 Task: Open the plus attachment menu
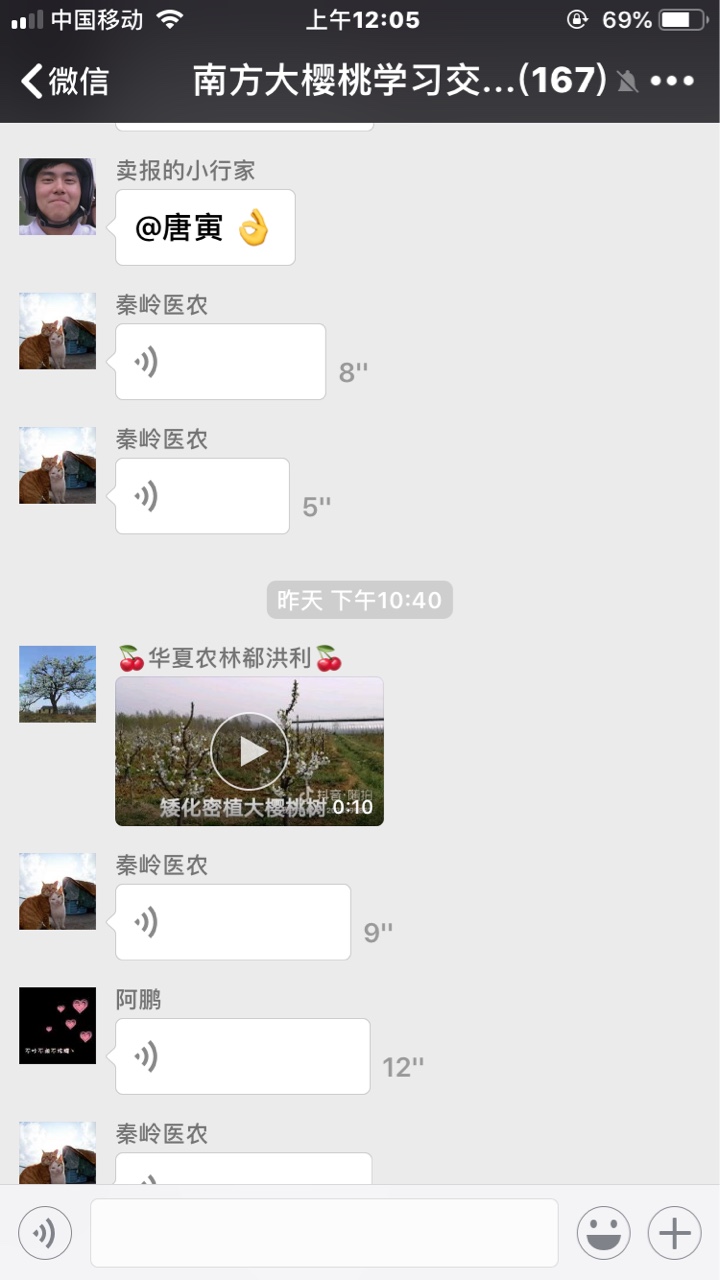tap(675, 1233)
